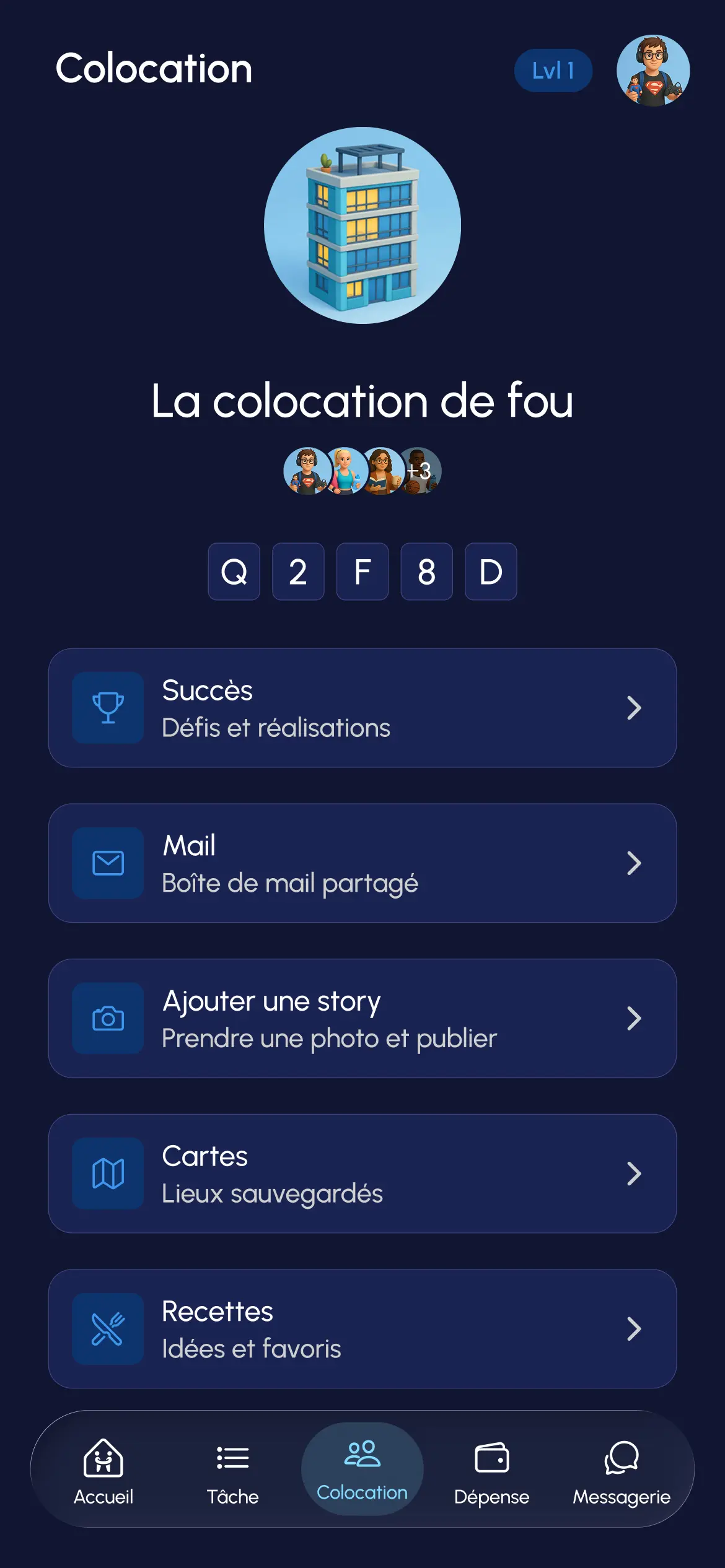This screenshot has height=1568, width=725.
Task: Tap the building image of the colocation
Action: point(362,227)
